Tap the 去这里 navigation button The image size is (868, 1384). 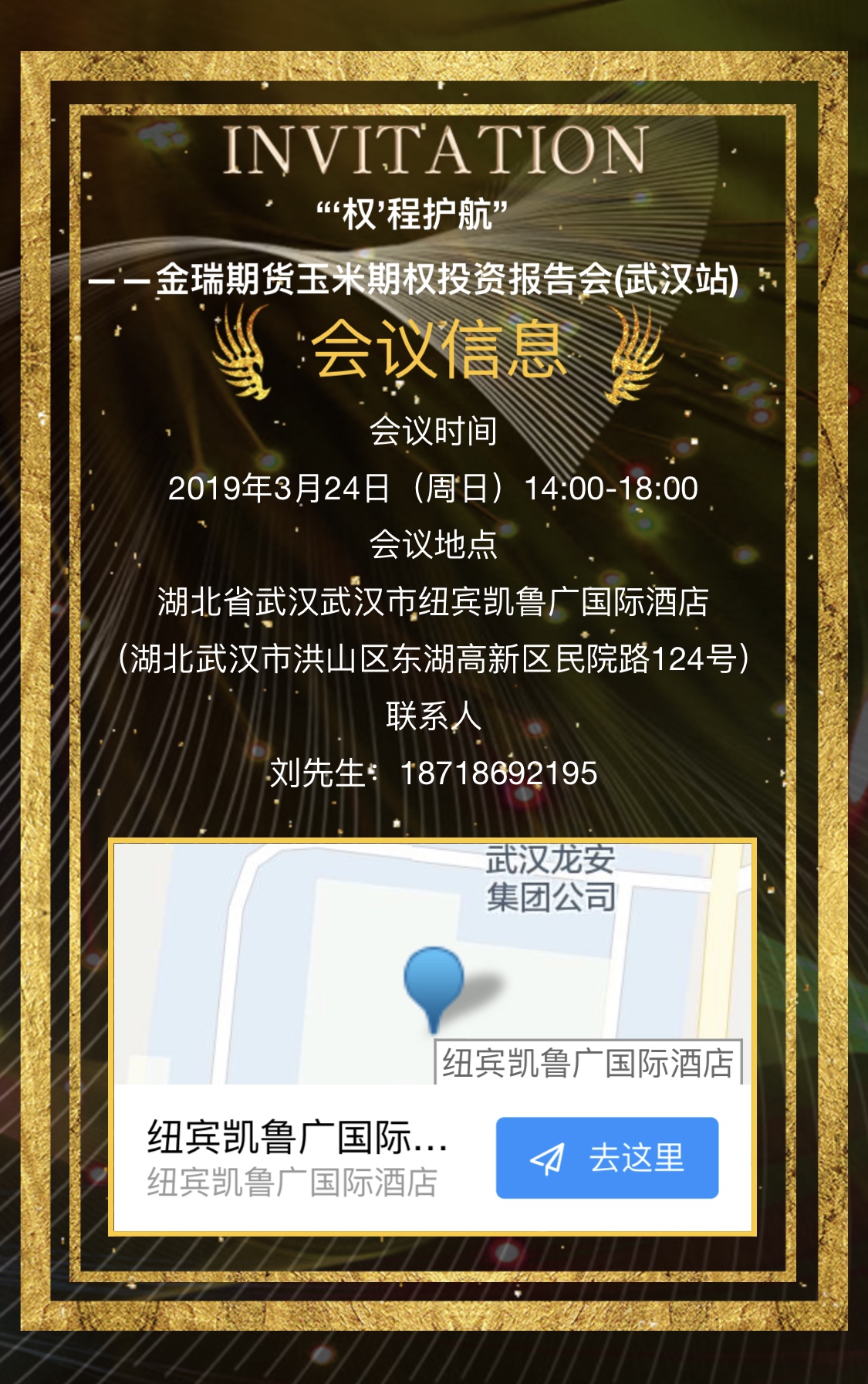click(x=606, y=1157)
